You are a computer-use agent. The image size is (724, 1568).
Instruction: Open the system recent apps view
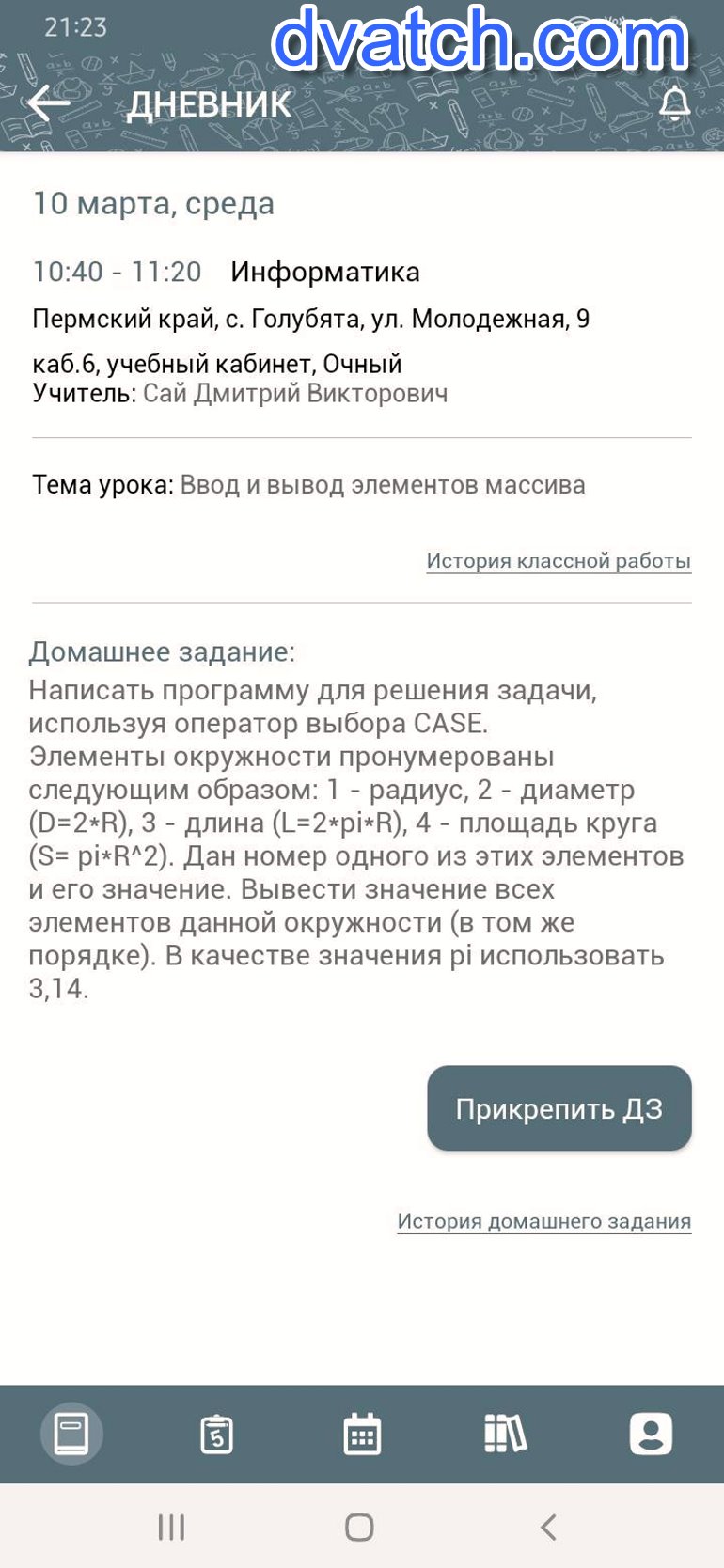[171, 1527]
